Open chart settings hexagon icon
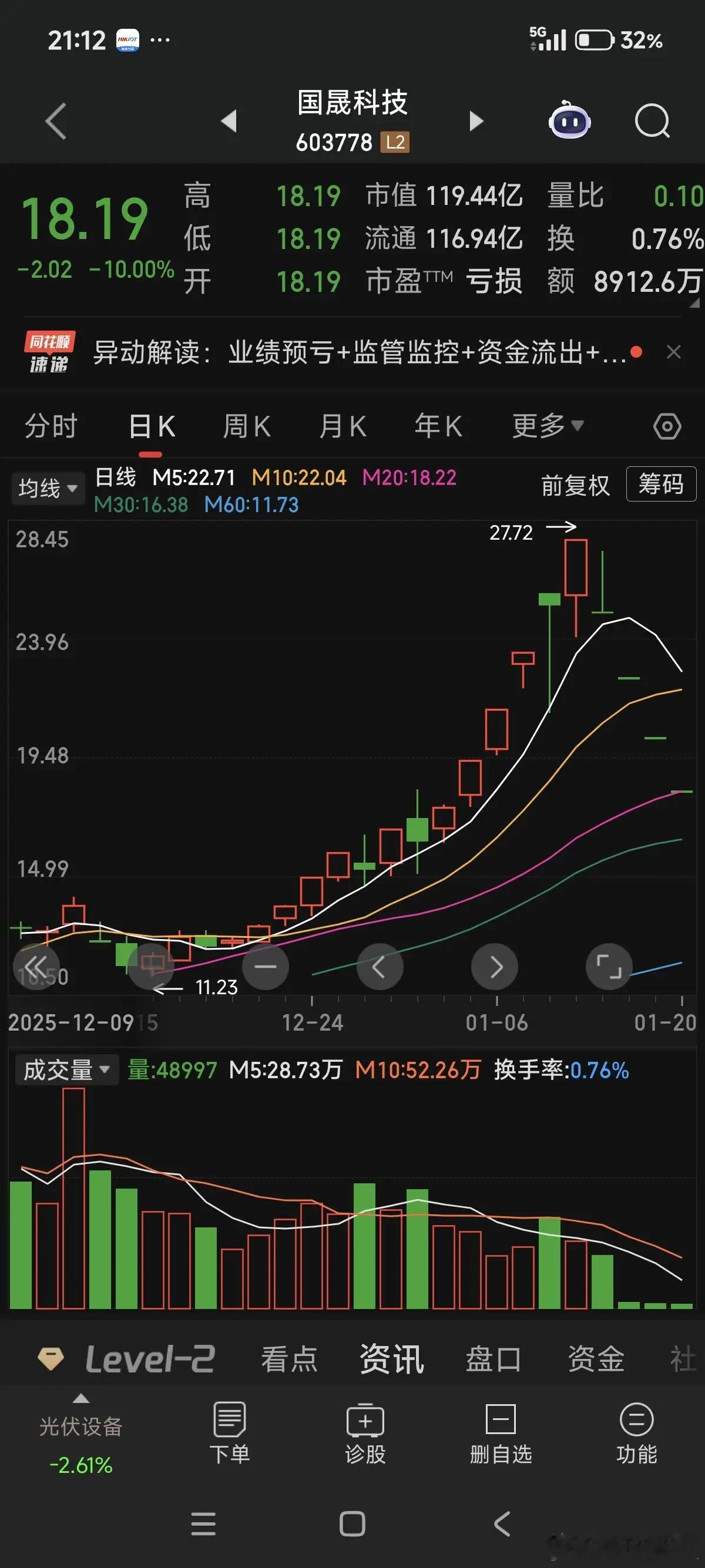 click(x=667, y=426)
